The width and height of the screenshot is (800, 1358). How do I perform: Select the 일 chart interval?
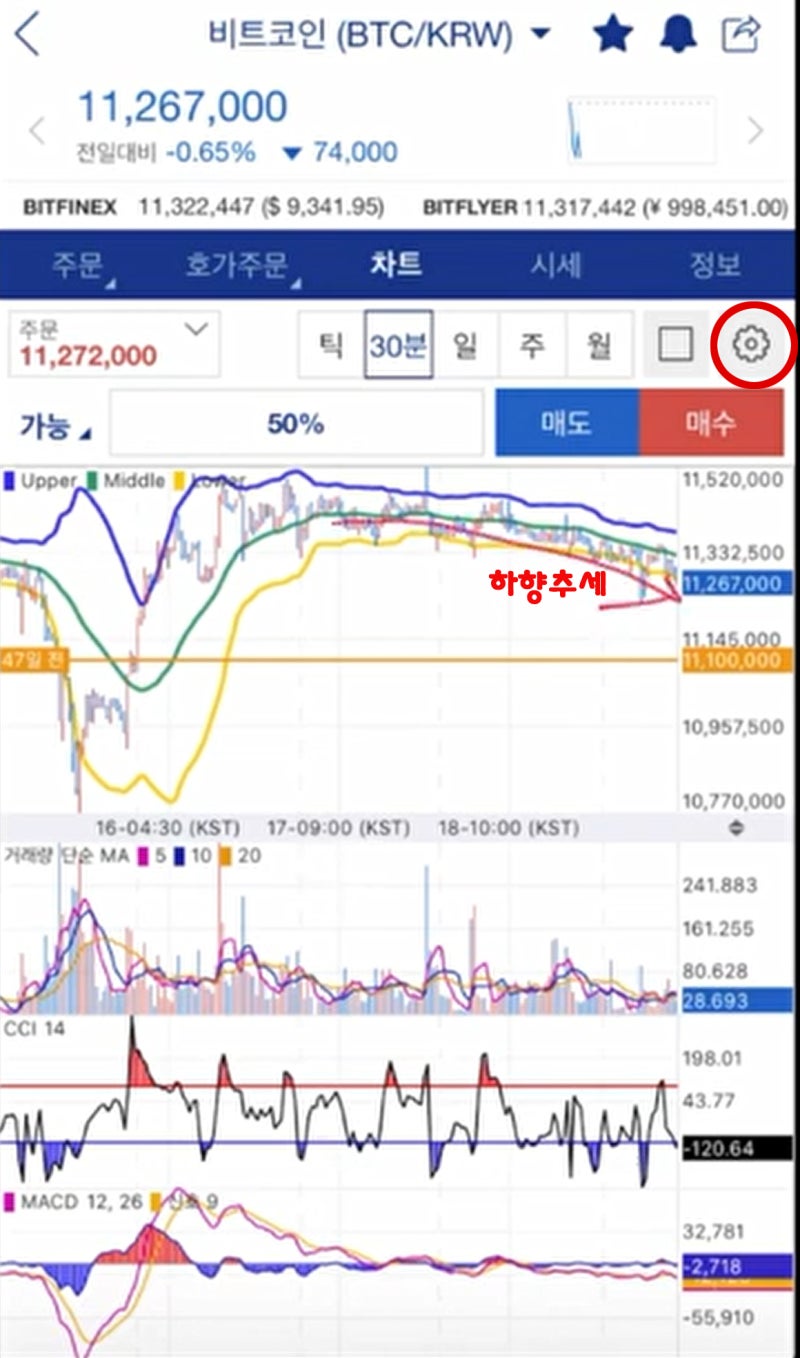tap(465, 345)
